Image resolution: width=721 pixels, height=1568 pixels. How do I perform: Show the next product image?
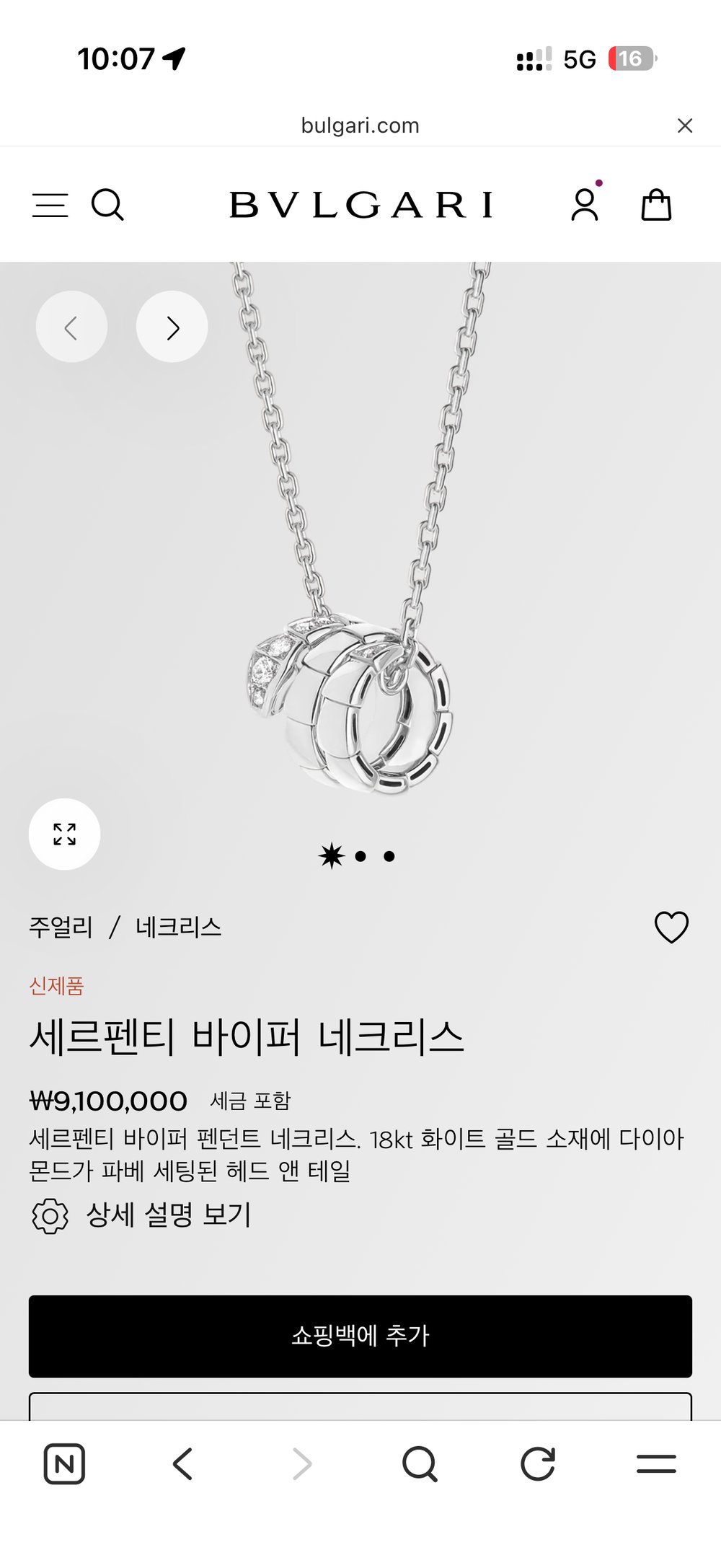click(x=172, y=327)
